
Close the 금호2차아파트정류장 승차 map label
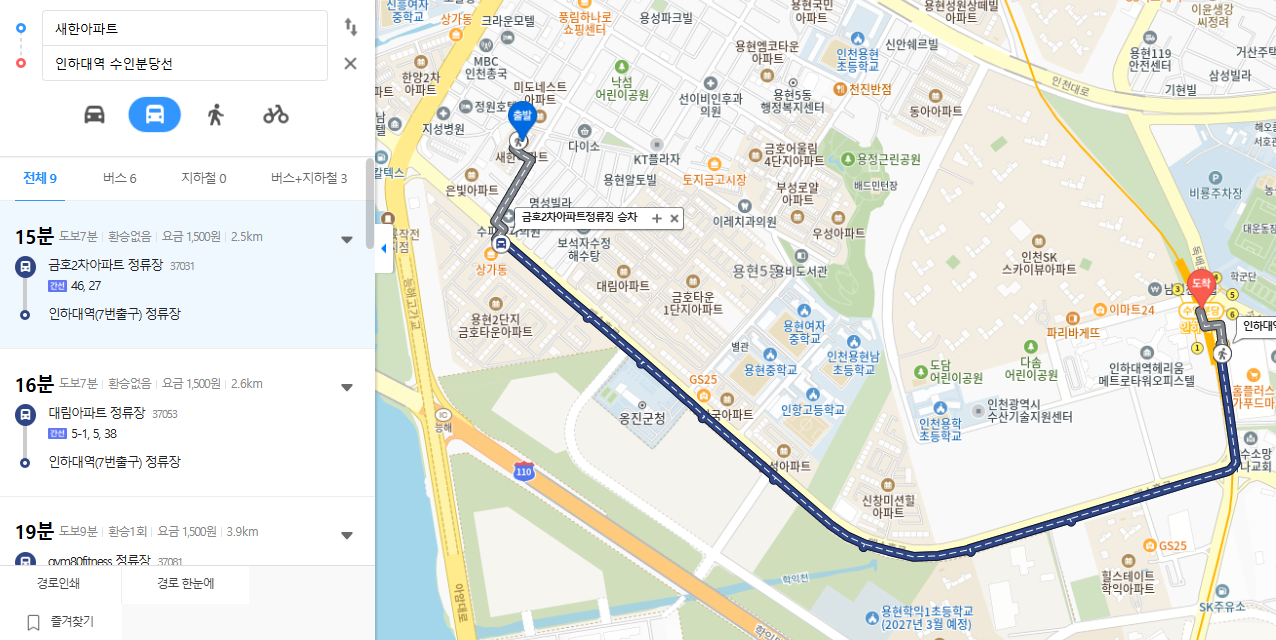click(x=674, y=218)
